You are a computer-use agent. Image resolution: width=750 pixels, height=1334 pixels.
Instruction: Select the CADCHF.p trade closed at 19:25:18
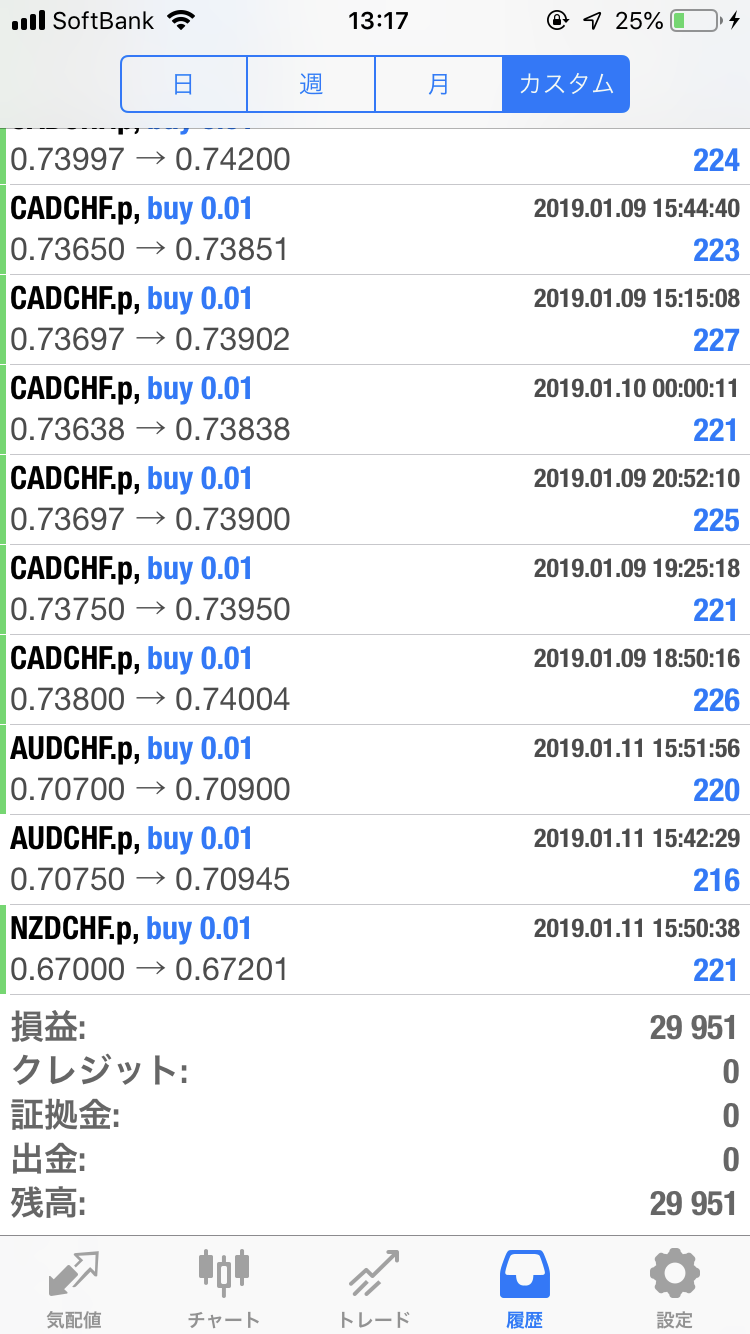(x=375, y=590)
